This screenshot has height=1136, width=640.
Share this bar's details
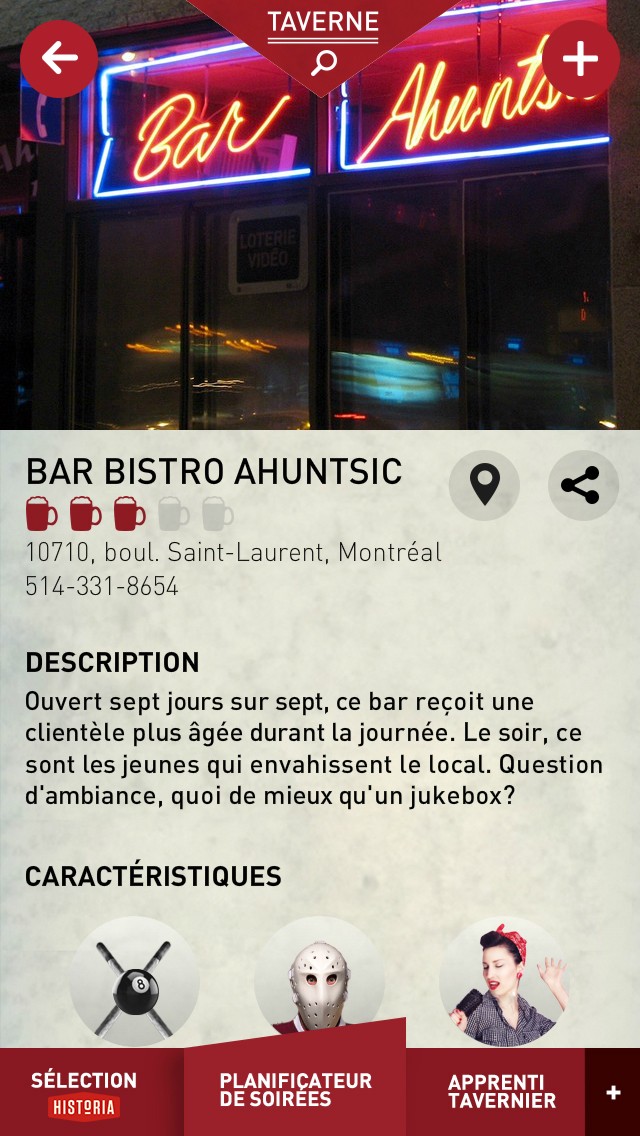click(x=582, y=486)
